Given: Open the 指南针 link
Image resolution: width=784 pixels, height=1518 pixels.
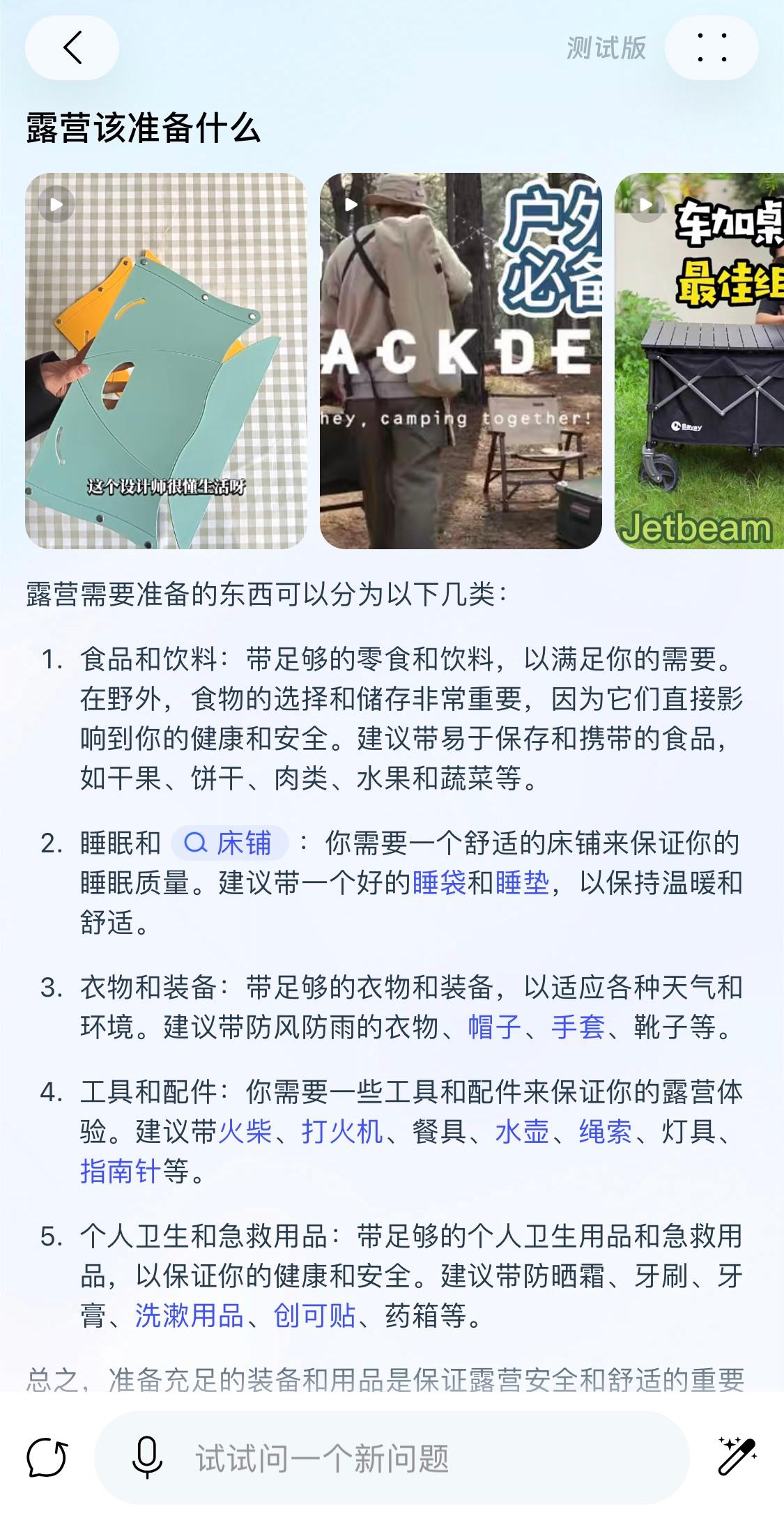Looking at the screenshot, I should pyautogui.click(x=120, y=1171).
